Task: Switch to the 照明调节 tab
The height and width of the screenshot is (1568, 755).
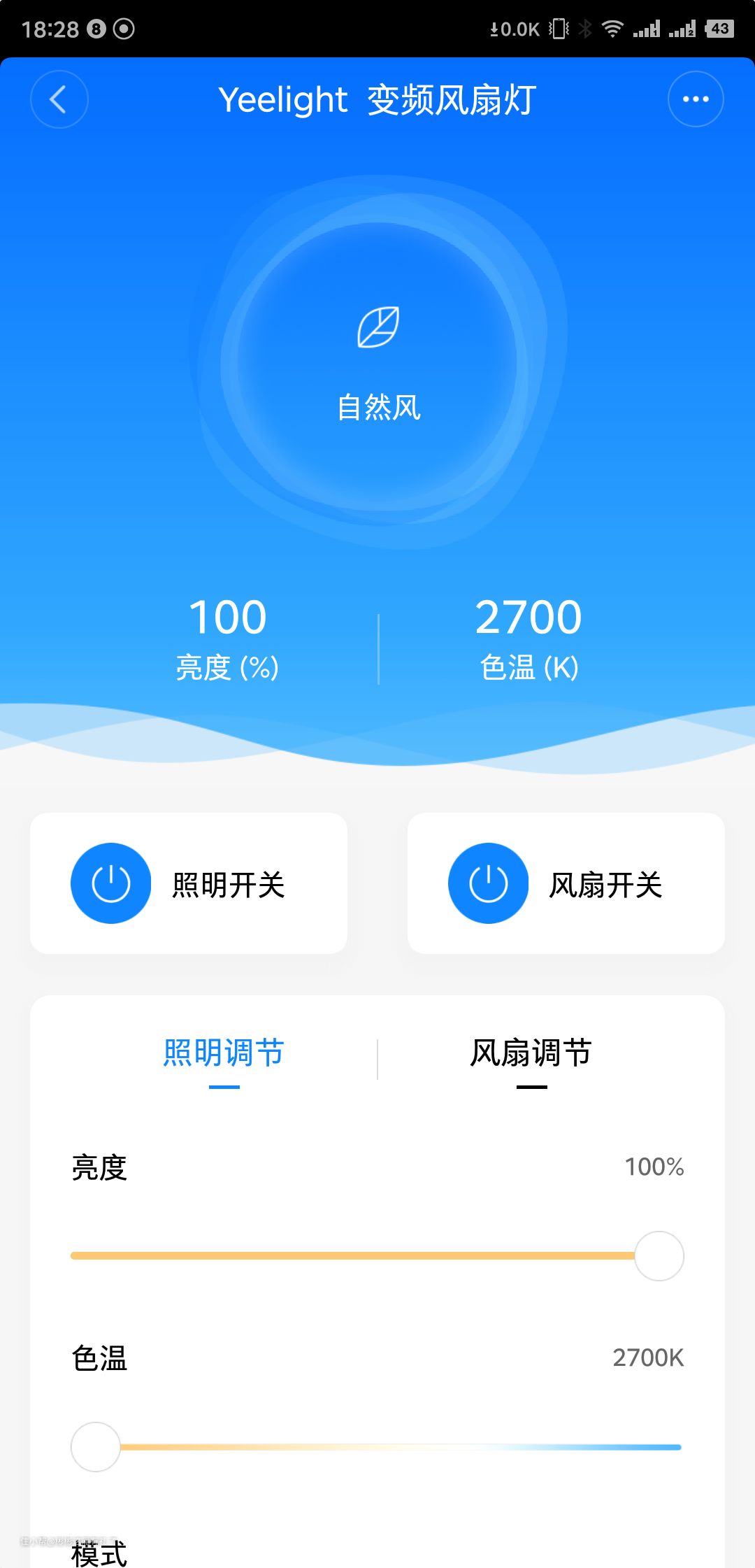Action: pos(224,1053)
